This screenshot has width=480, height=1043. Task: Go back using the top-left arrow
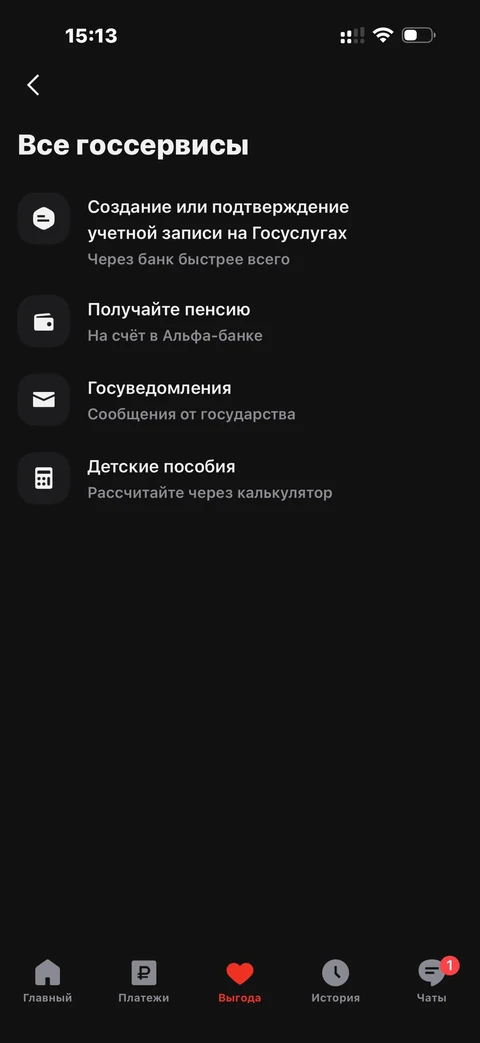click(x=33, y=85)
